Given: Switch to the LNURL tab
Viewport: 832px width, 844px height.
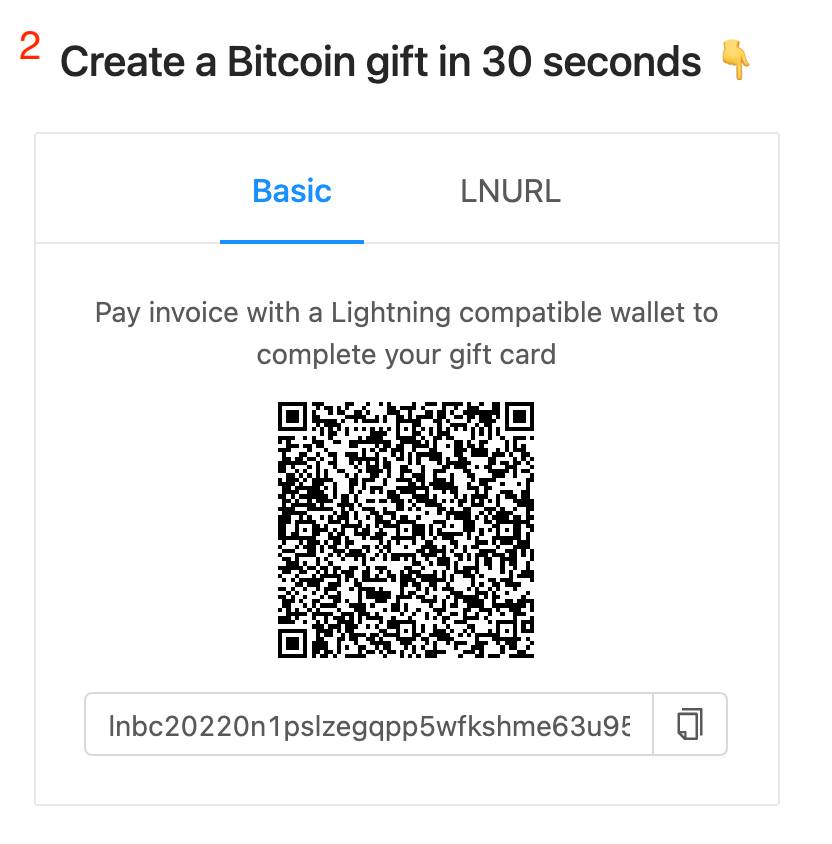Looking at the screenshot, I should pos(510,191).
